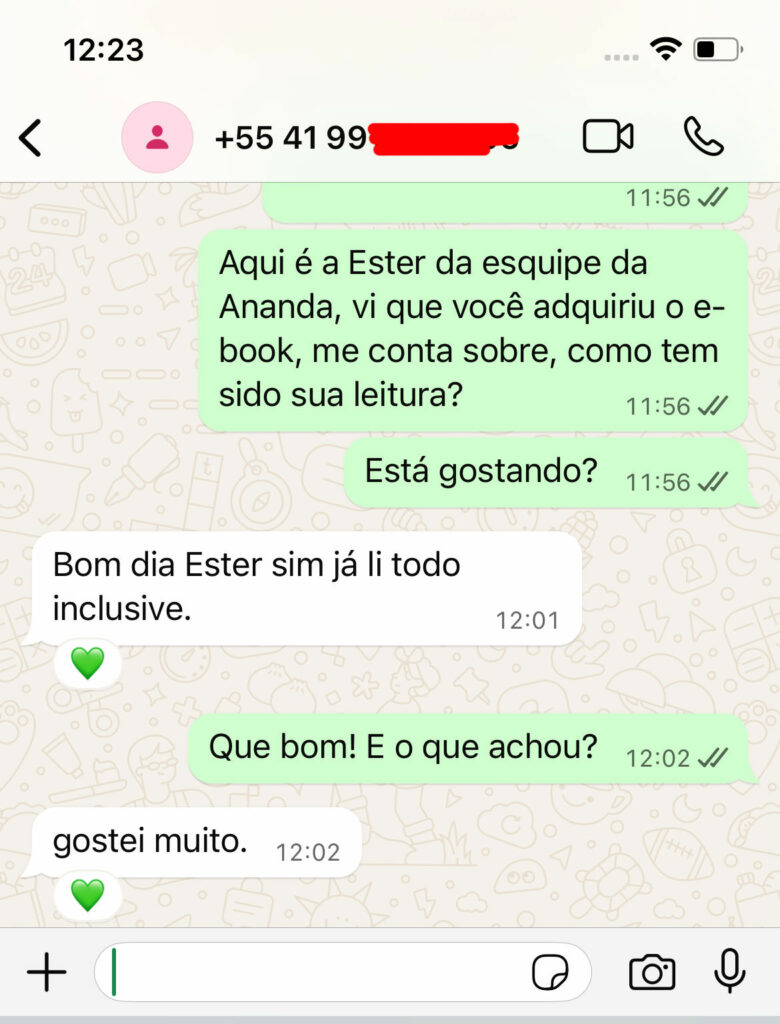The width and height of the screenshot is (780, 1024).
Task: Open the attachment plus menu
Action: click(46, 972)
